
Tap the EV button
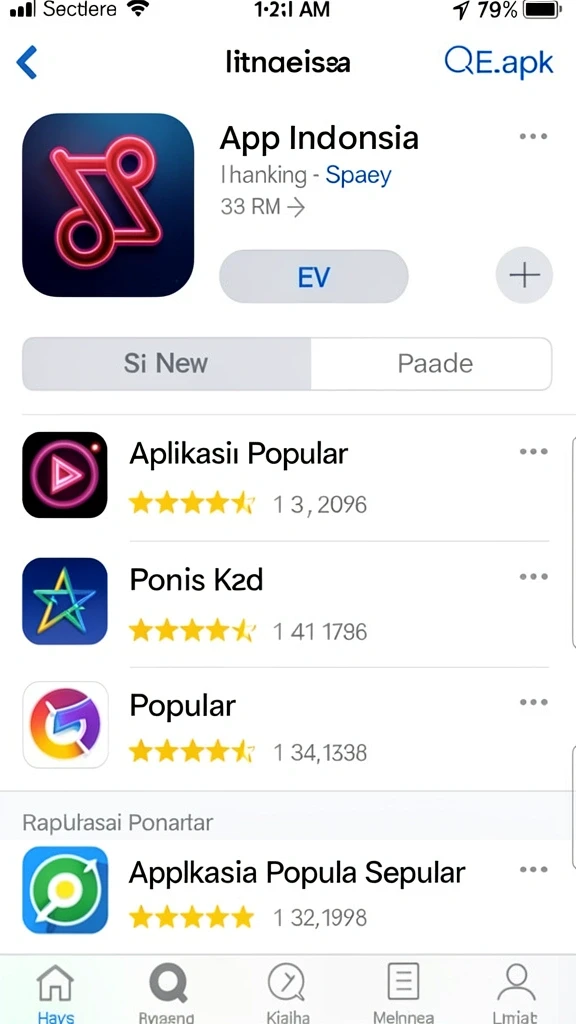(x=313, y=276)
